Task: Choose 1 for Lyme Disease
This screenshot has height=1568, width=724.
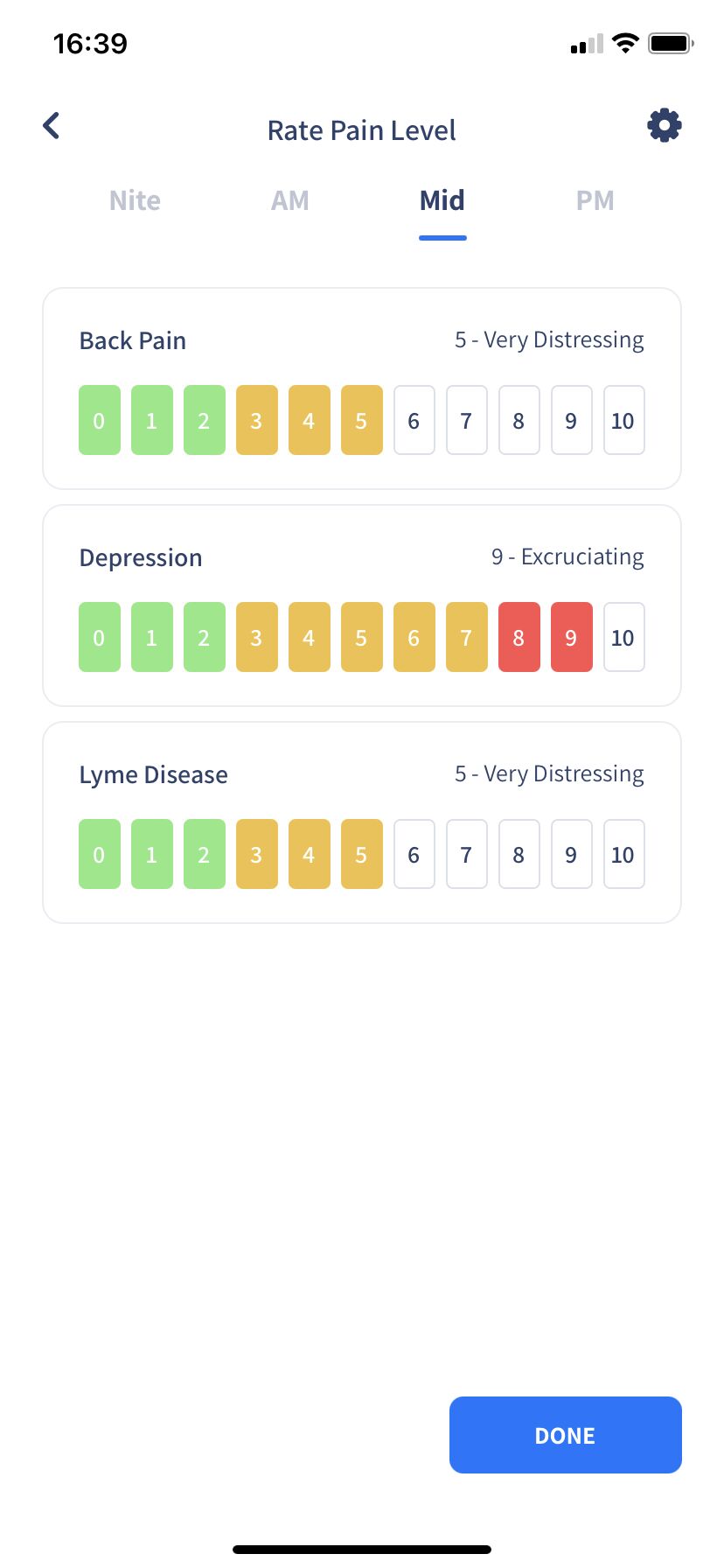Action: click(152, 854)
